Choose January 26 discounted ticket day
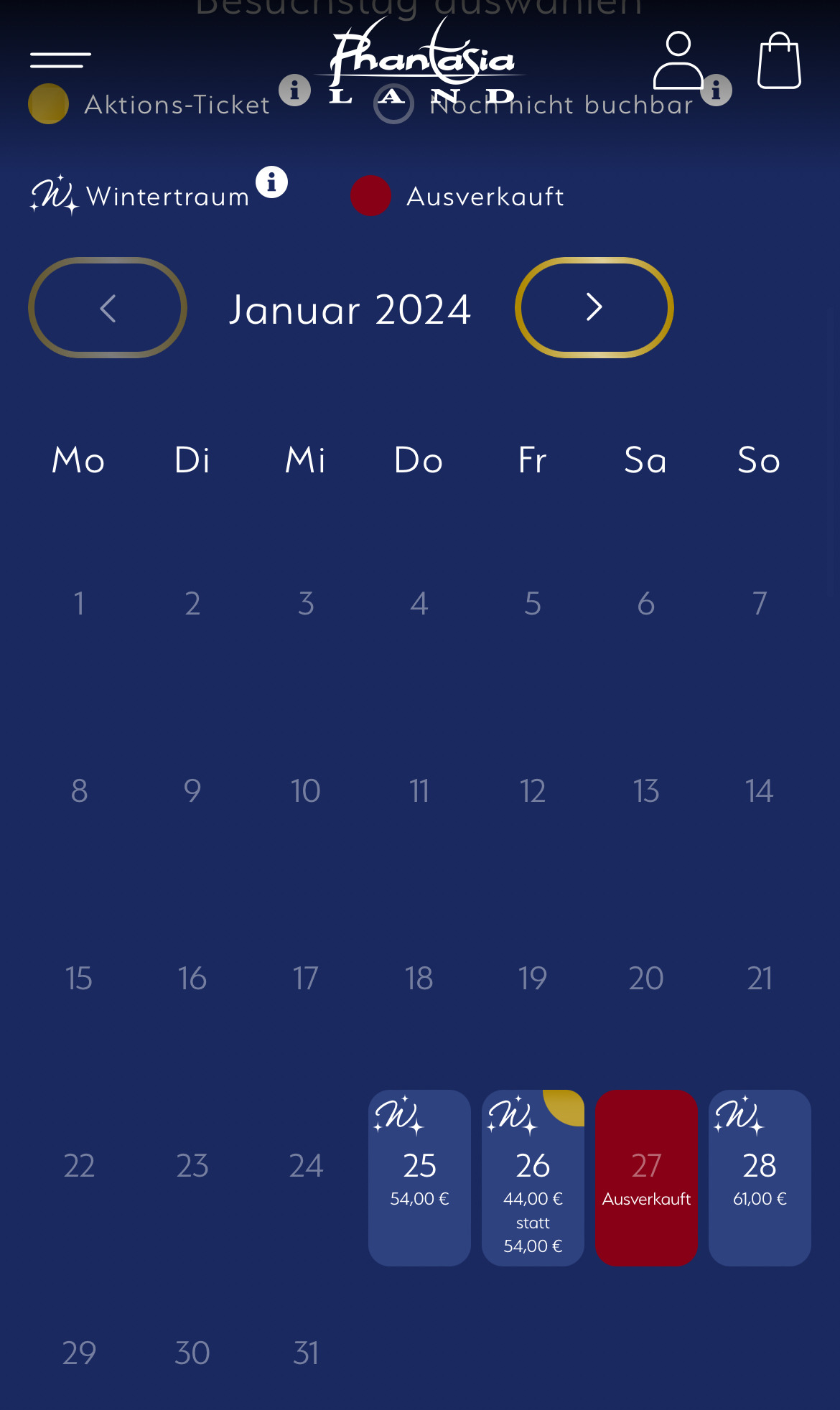The height and width of the screenshot is (1410, 840). click(x=533, y=1178)
